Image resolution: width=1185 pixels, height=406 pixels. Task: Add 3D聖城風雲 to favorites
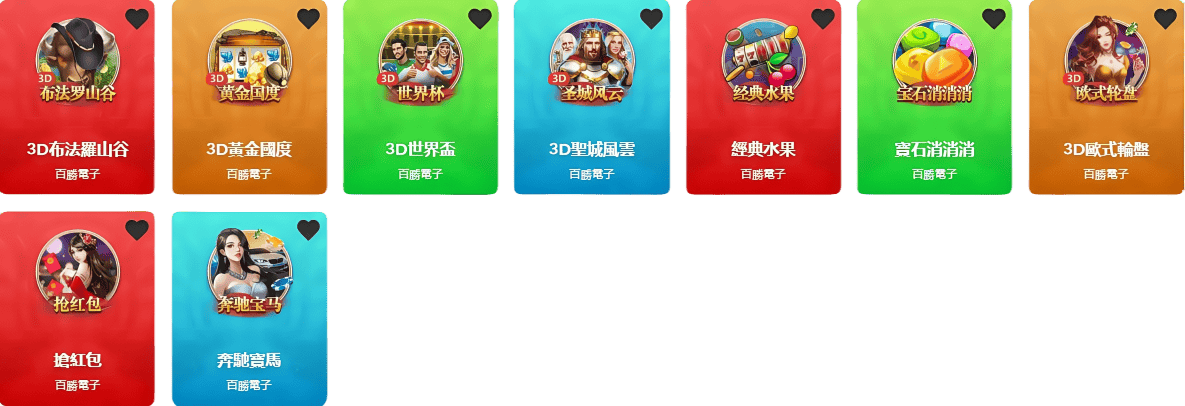651,19
